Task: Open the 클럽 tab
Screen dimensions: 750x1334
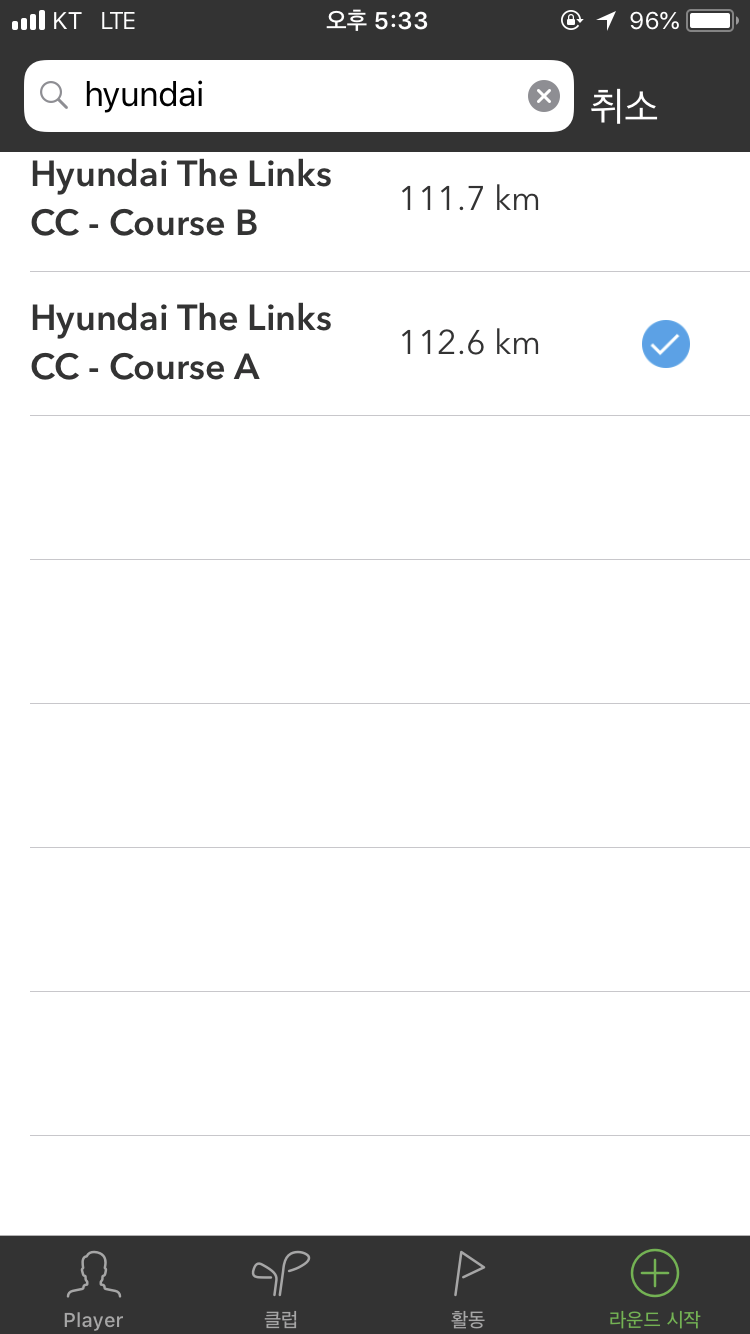Action: (x=281, y=1288)
